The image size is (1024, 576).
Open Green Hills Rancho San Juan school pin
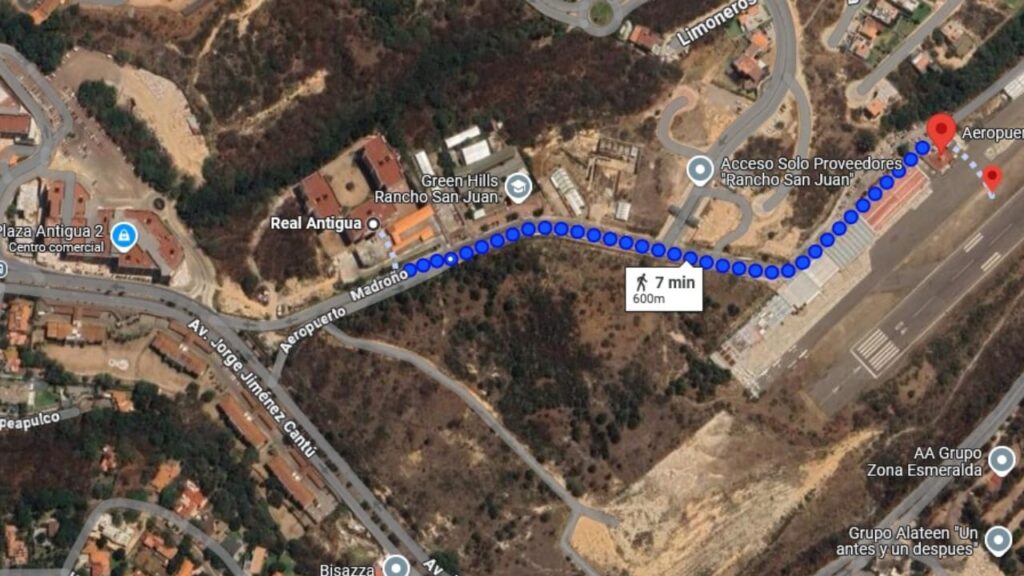(x=516, y=185)
